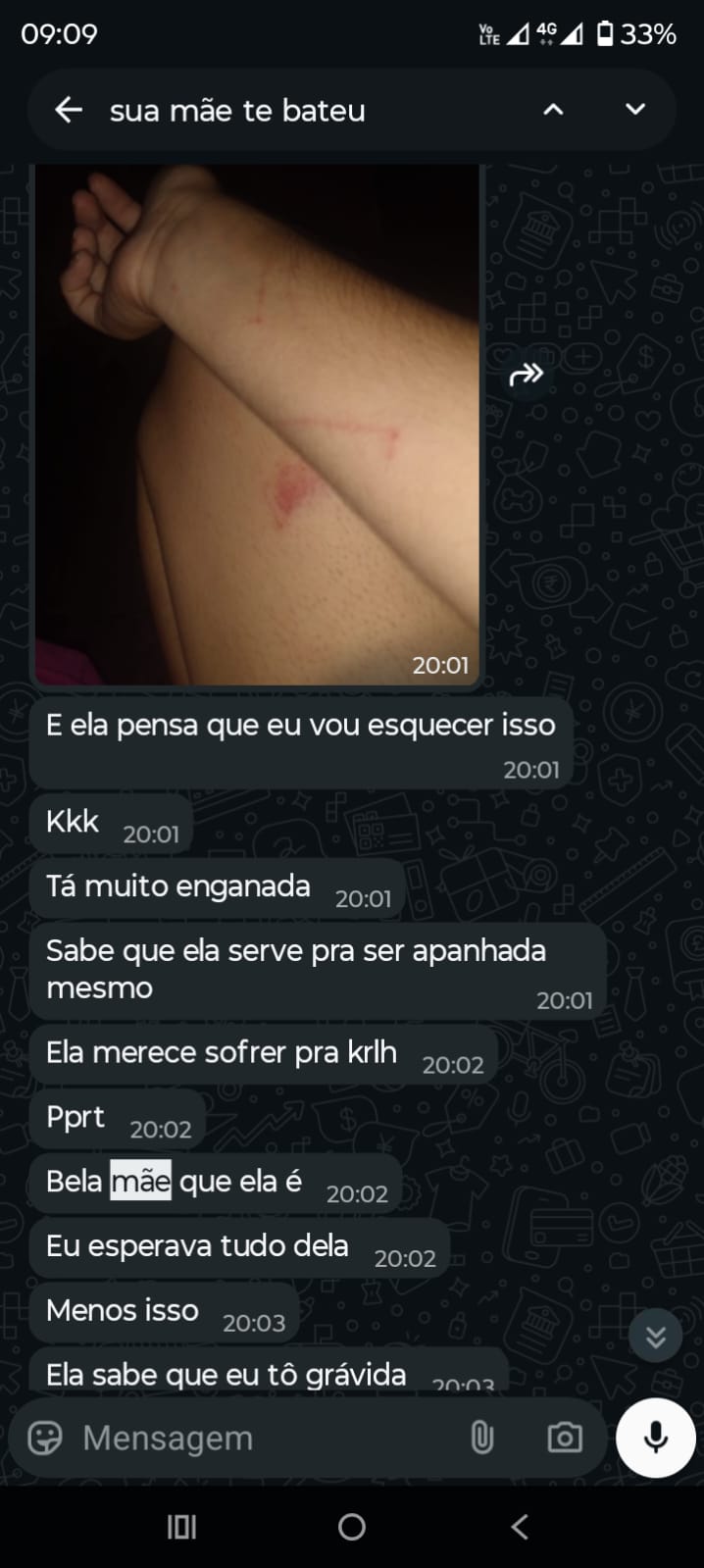704x1568 pixels.
Task: Edit the search text 'sua mãe te bateu'
Action: click(x=294, y=111)
